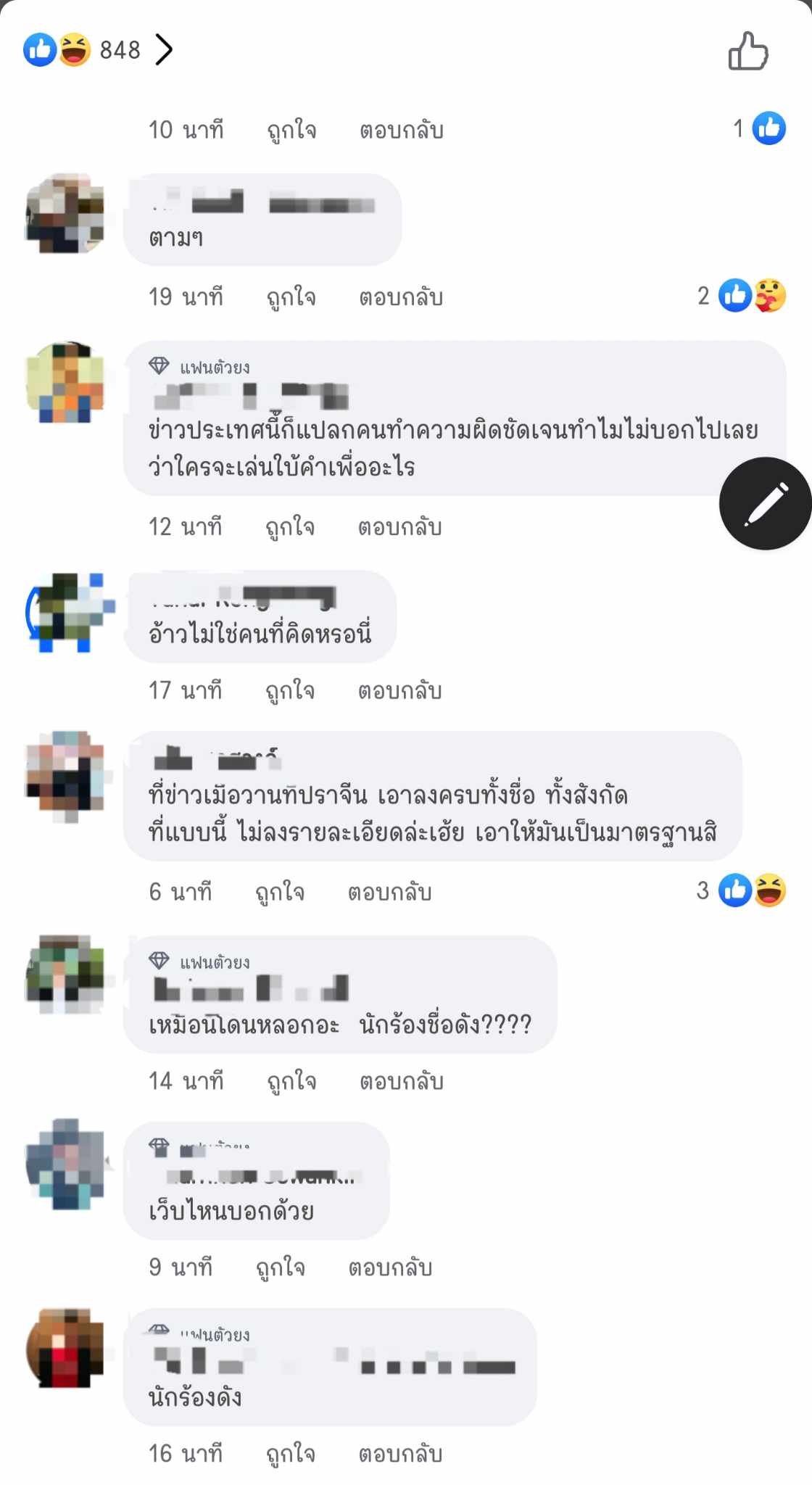View reactions on the ตามๆ comment
Screen dimensions: 812x1485
(742, 296)
